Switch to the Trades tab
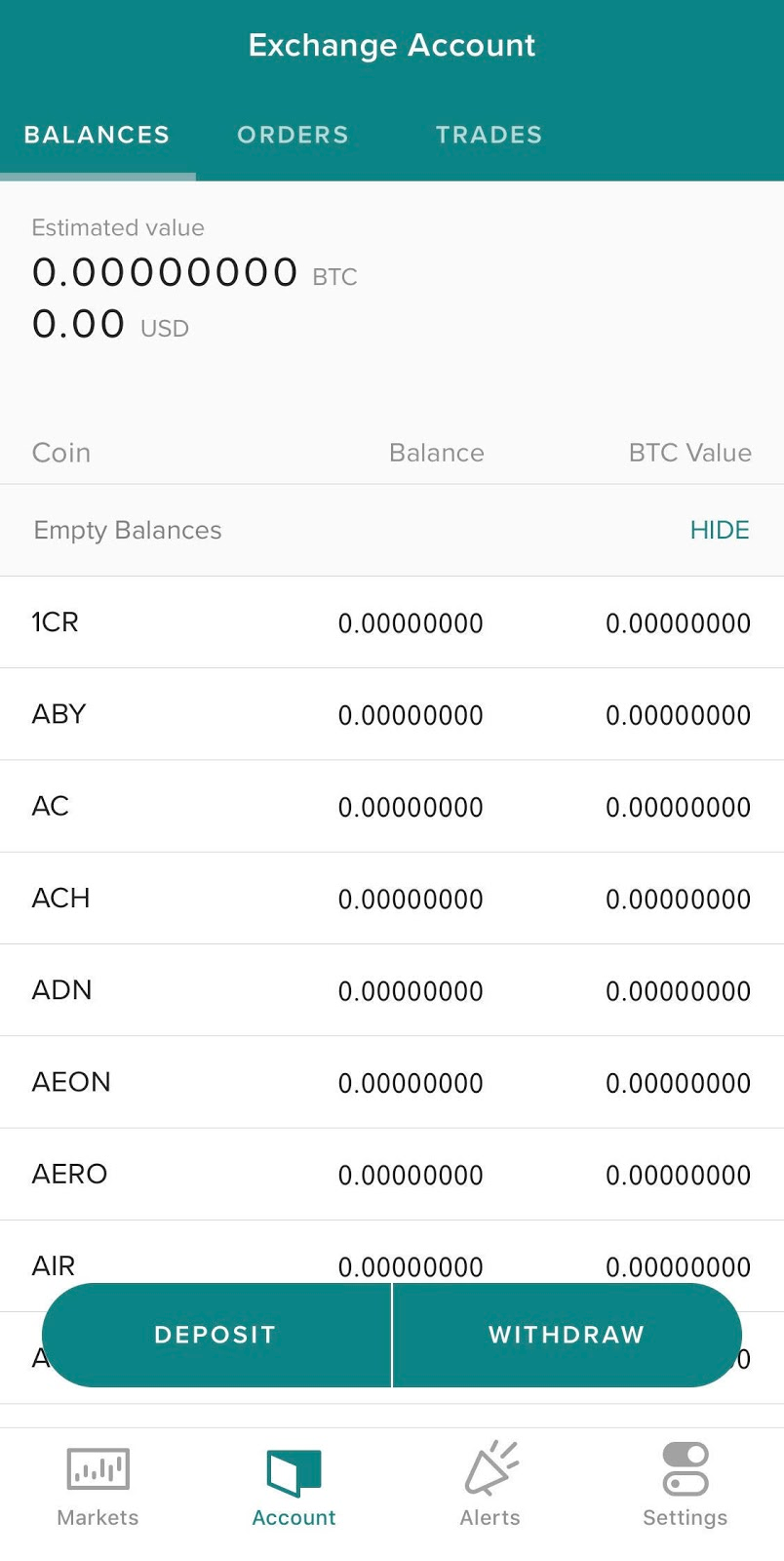784x1561 pixels. point(489,135)
